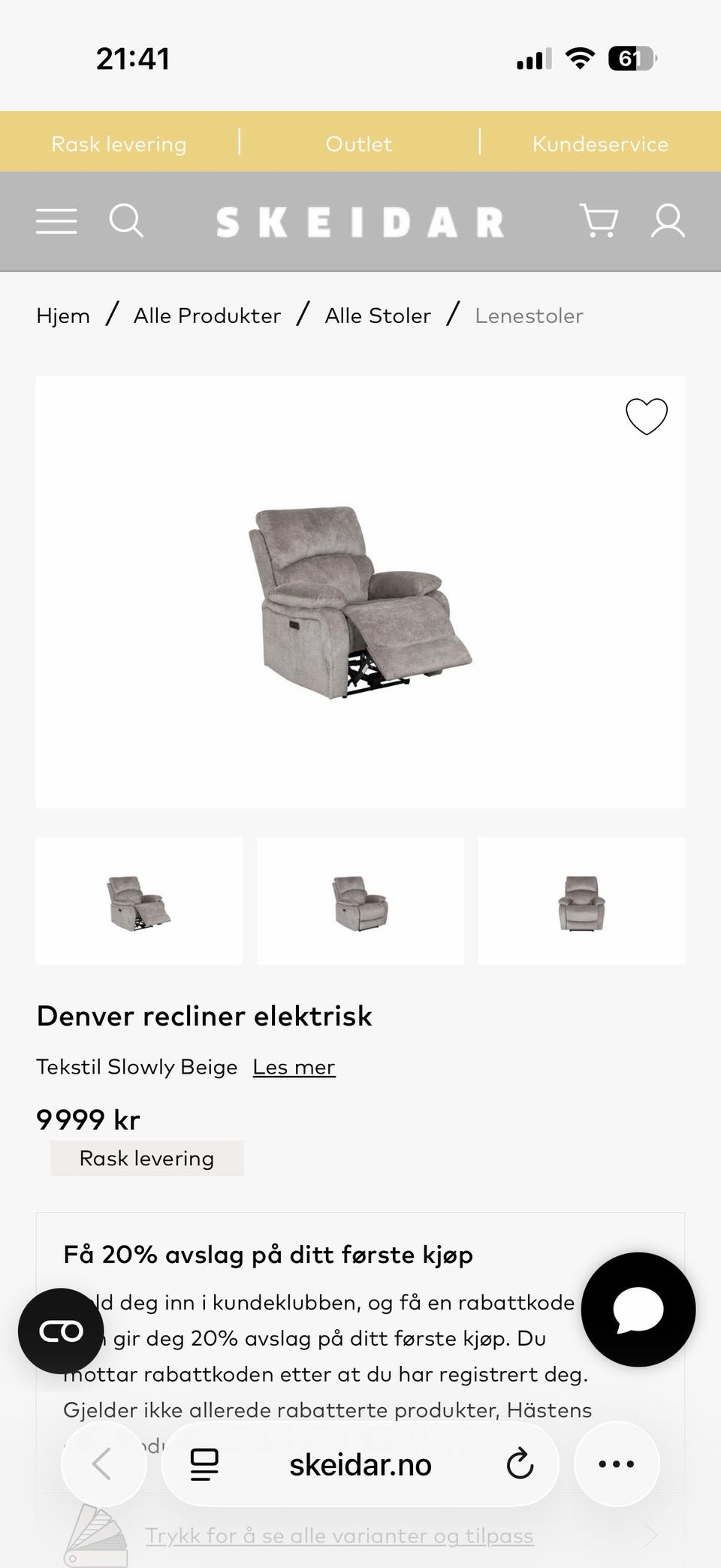Go back in the browser
This screenshot has height=1568, width=721.
click(x=103, y=1464)
